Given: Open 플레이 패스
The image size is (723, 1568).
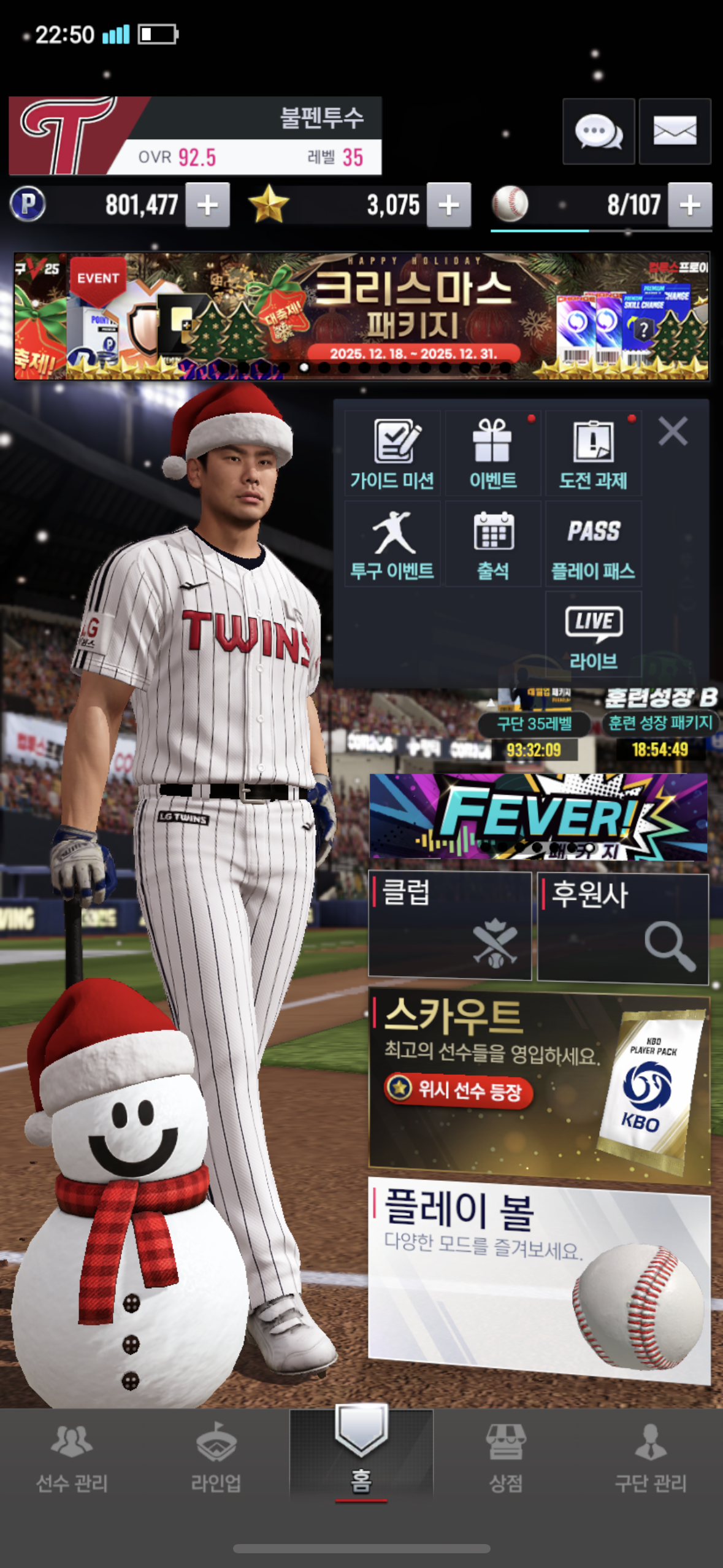Looking at the screenshot, I should (x=593, y=544).
